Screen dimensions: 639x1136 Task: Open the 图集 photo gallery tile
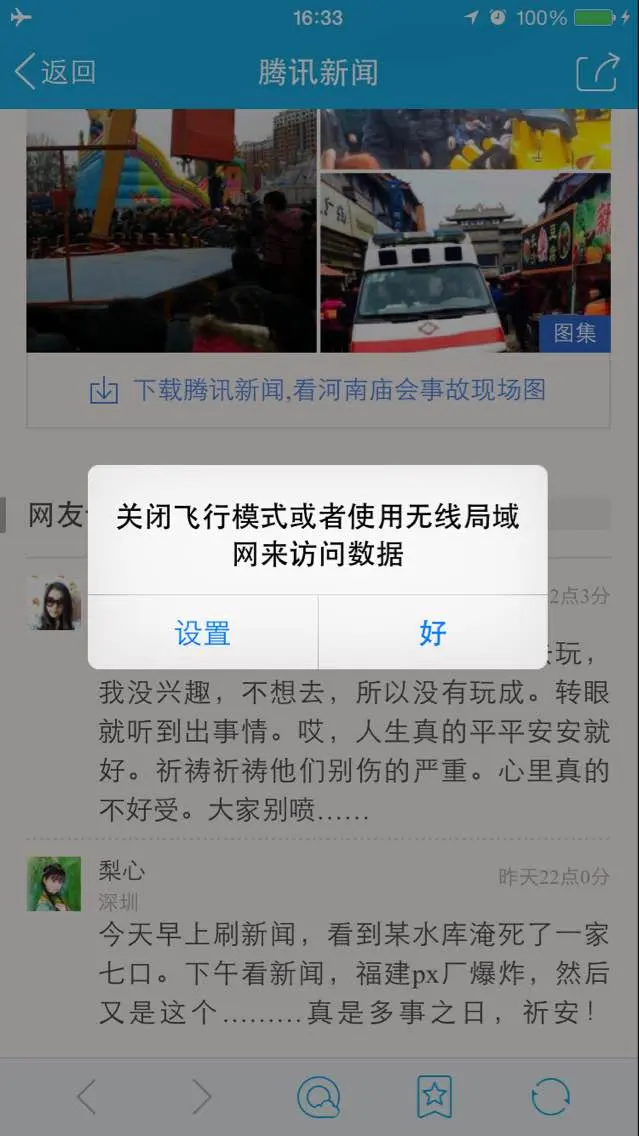point(574,333)
